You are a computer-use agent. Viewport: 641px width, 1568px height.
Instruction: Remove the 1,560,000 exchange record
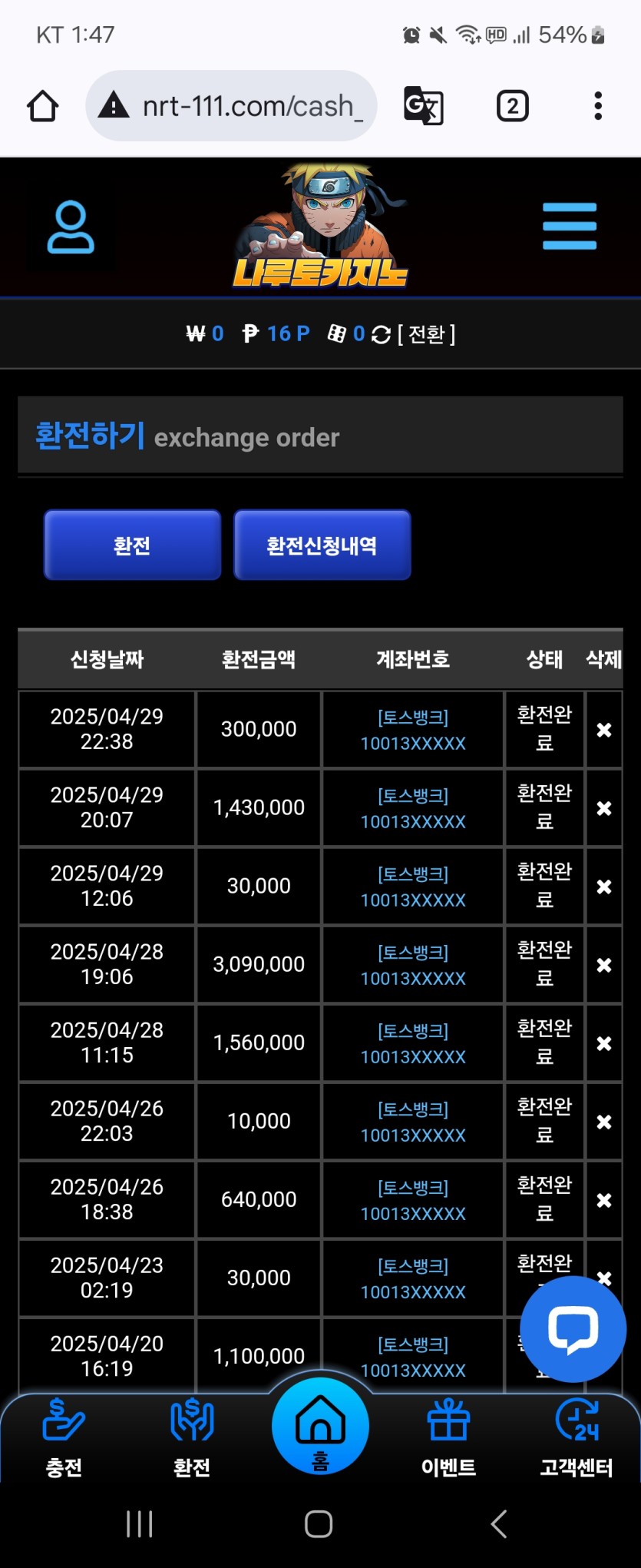[604, 1043]
